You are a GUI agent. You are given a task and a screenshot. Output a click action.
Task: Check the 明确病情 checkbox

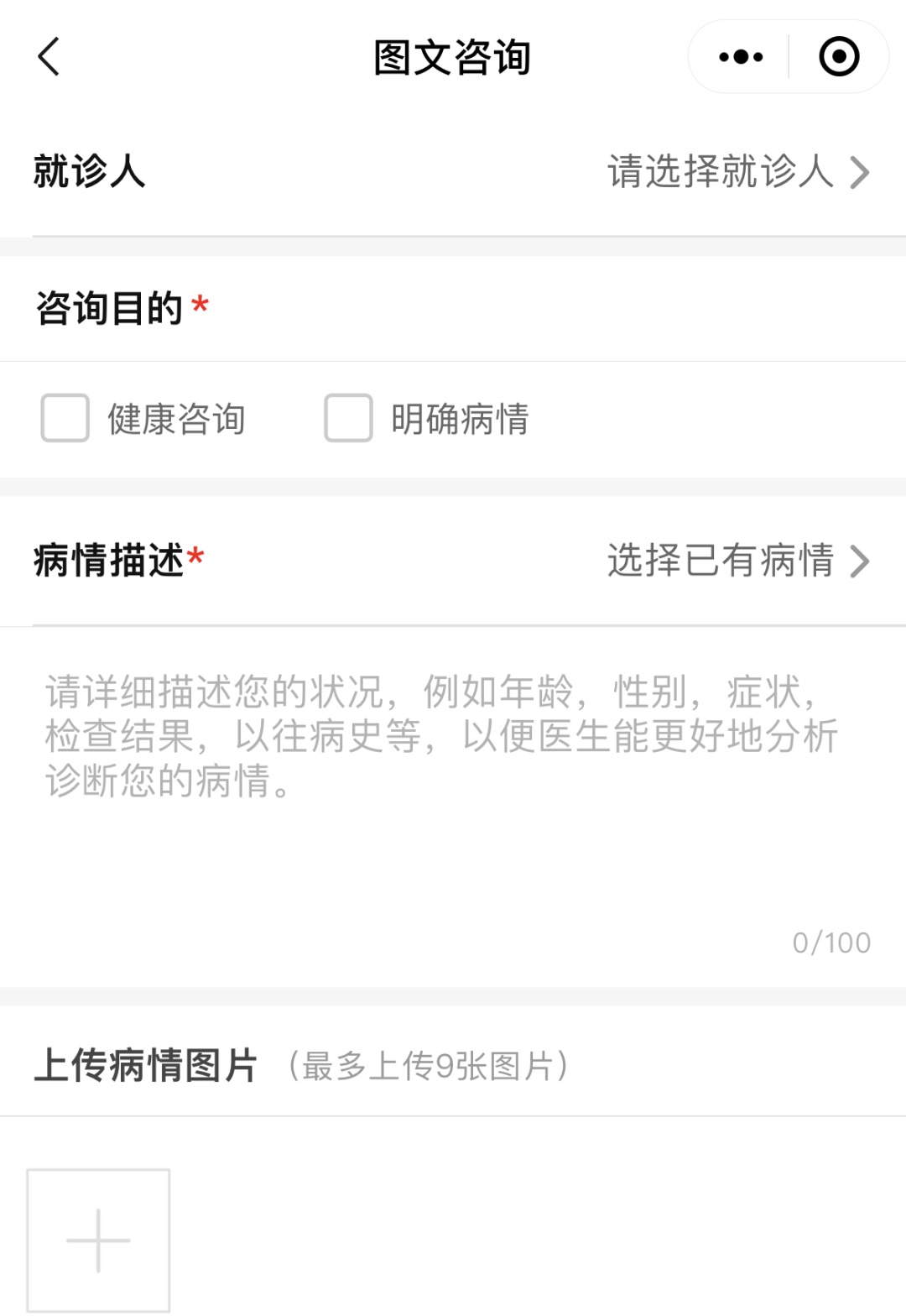pyautogui.click(x=348, y=418)
